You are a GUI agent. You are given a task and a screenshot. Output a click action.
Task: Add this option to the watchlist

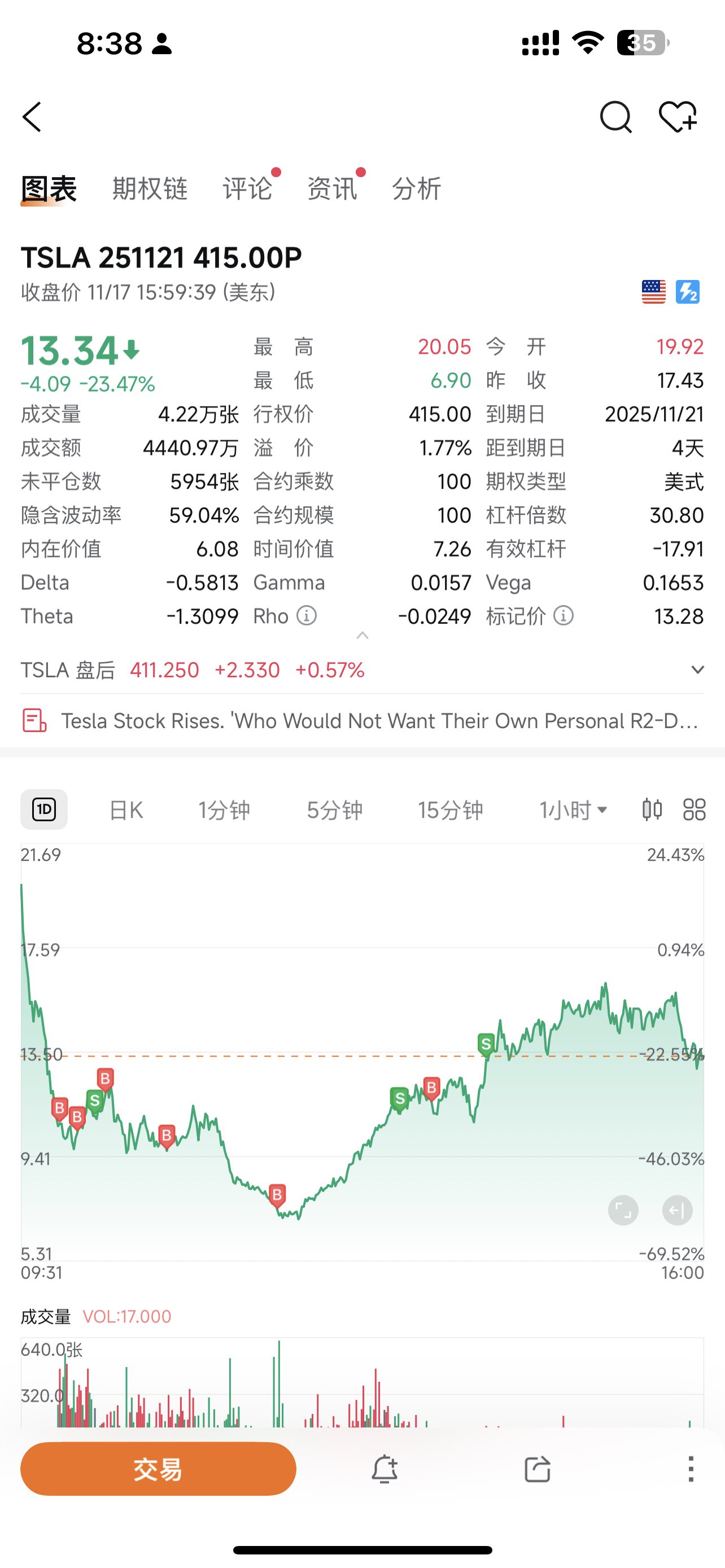[x=678, y=117]
